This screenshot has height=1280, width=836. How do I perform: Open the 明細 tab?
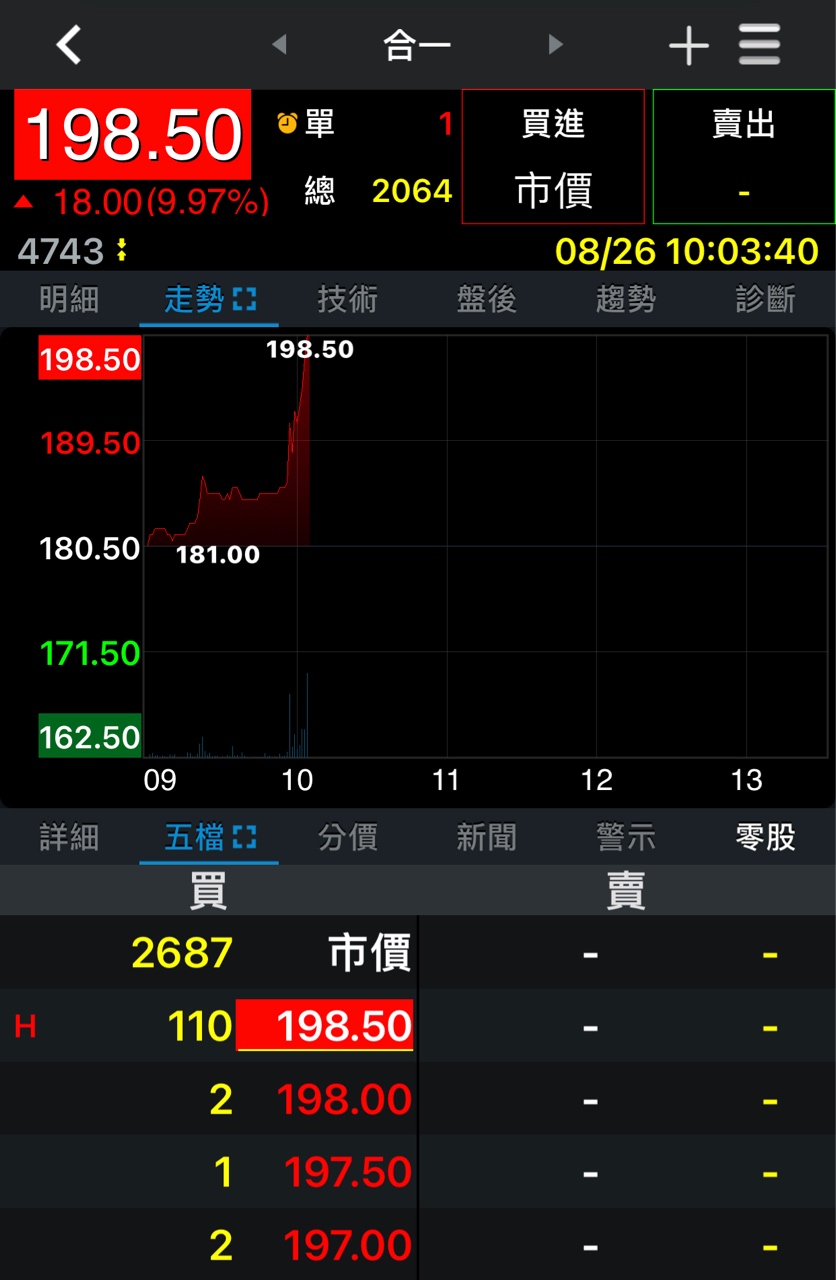(x=69, y=299)
